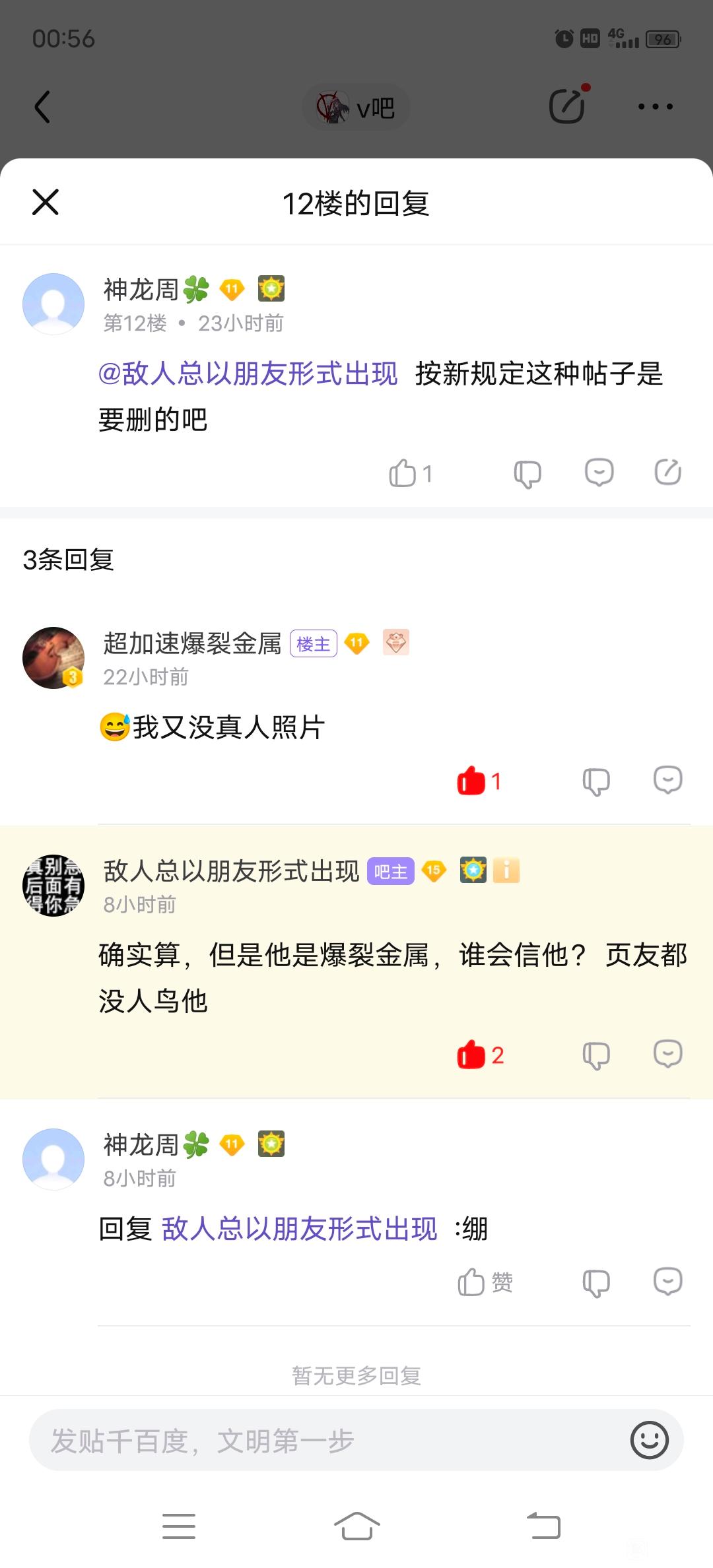Go to the system home screen
The height and width of the screenshot is (1568, 713).
coord(356,1526)
